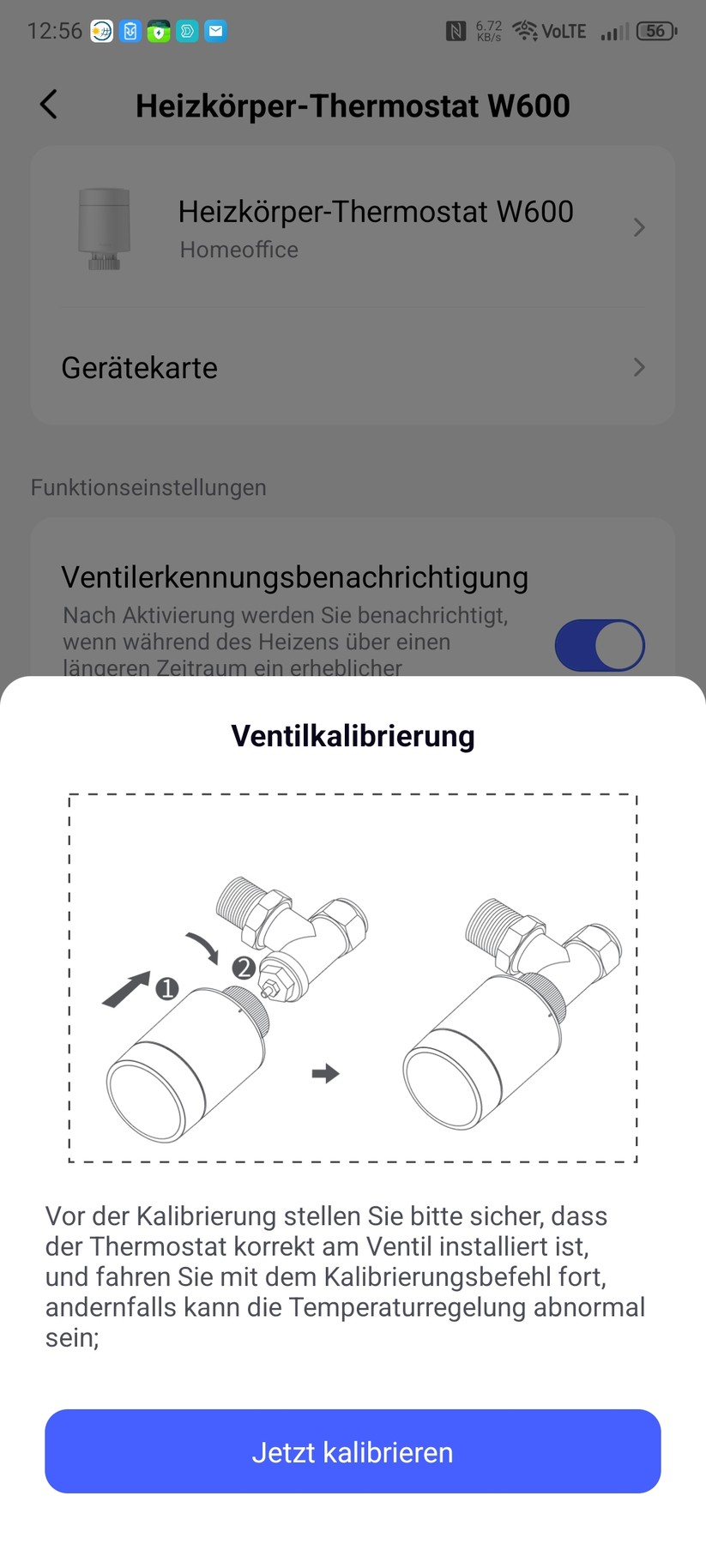Expand Gerätekarte using its chevron arrow
The height and width of the screenshot is (1568, 706).
tap(638, 367)
